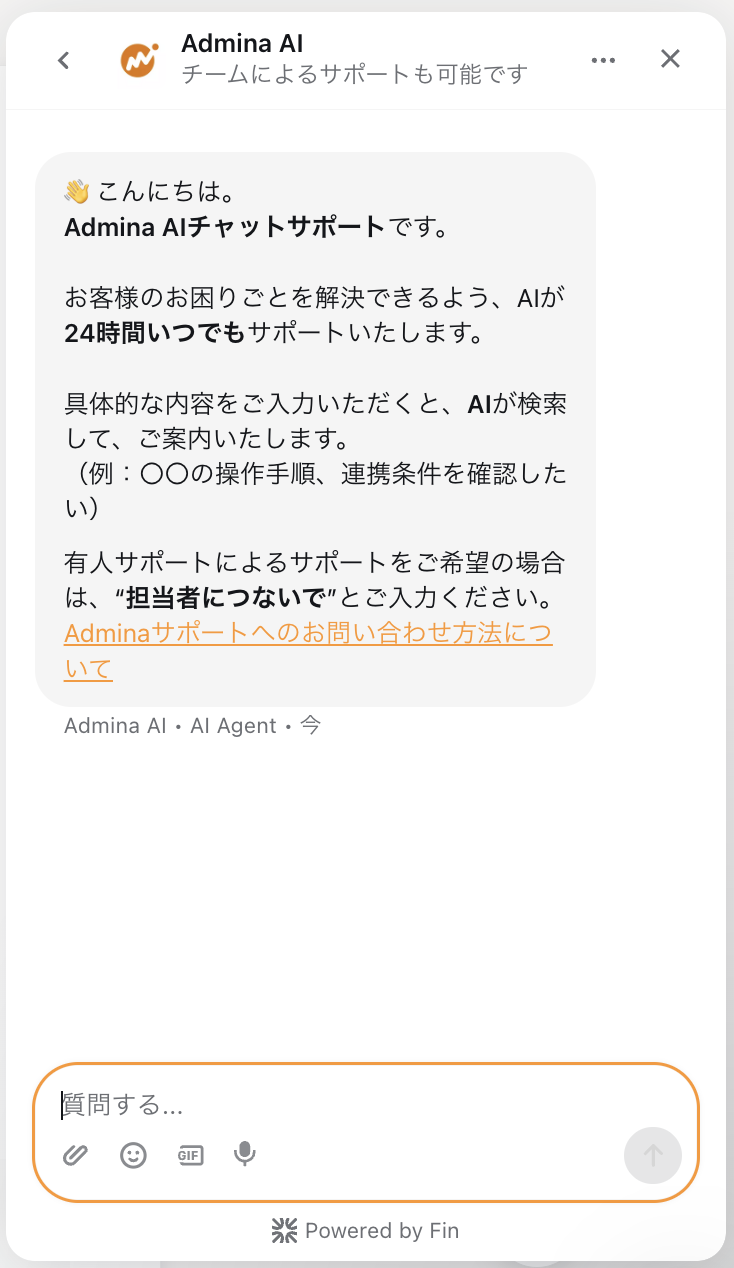Close the Admina AI chat window
The image size is (734, 1268).
[670, 59]
